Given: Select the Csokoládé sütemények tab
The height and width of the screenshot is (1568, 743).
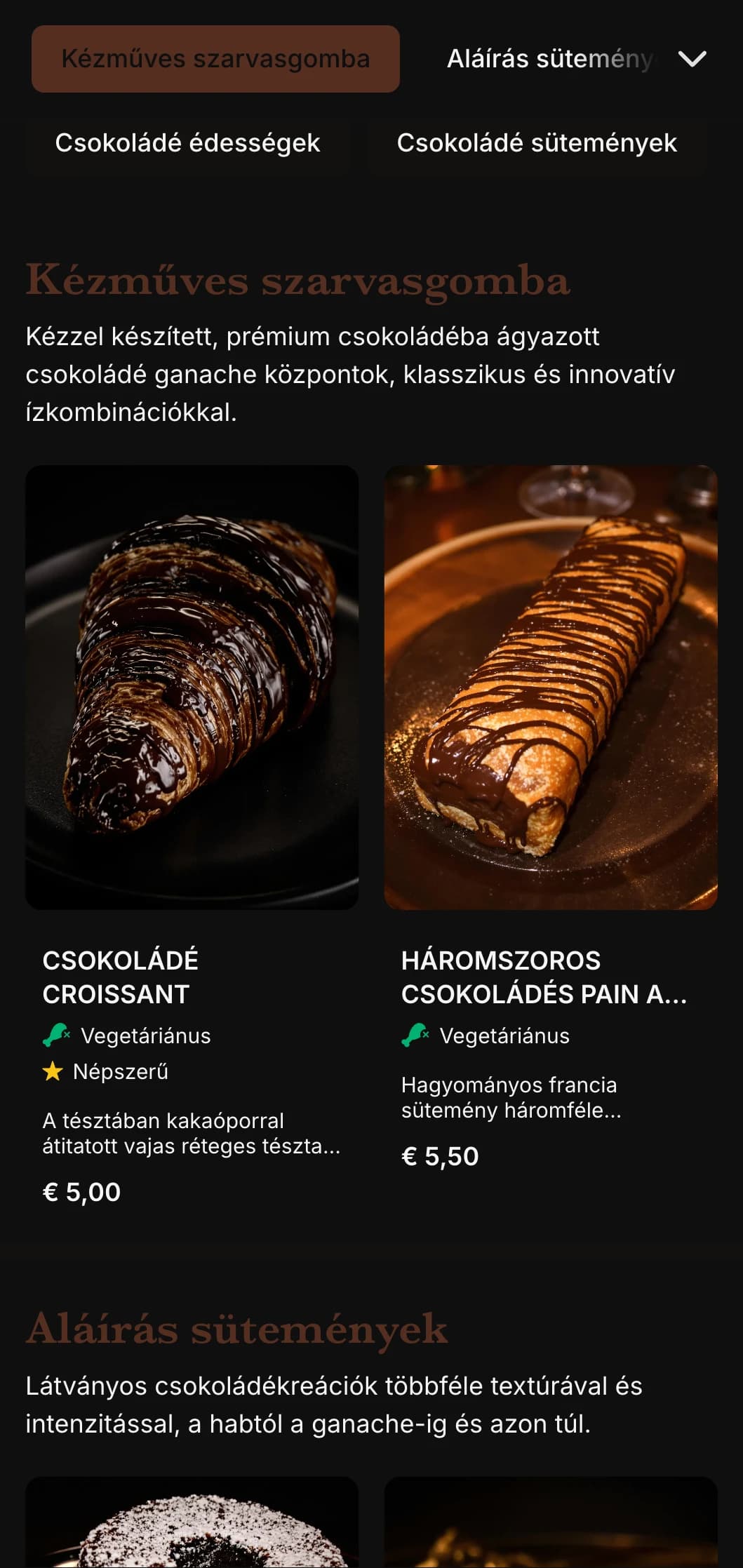Looking at the screenshot, I should click(537, 142).
